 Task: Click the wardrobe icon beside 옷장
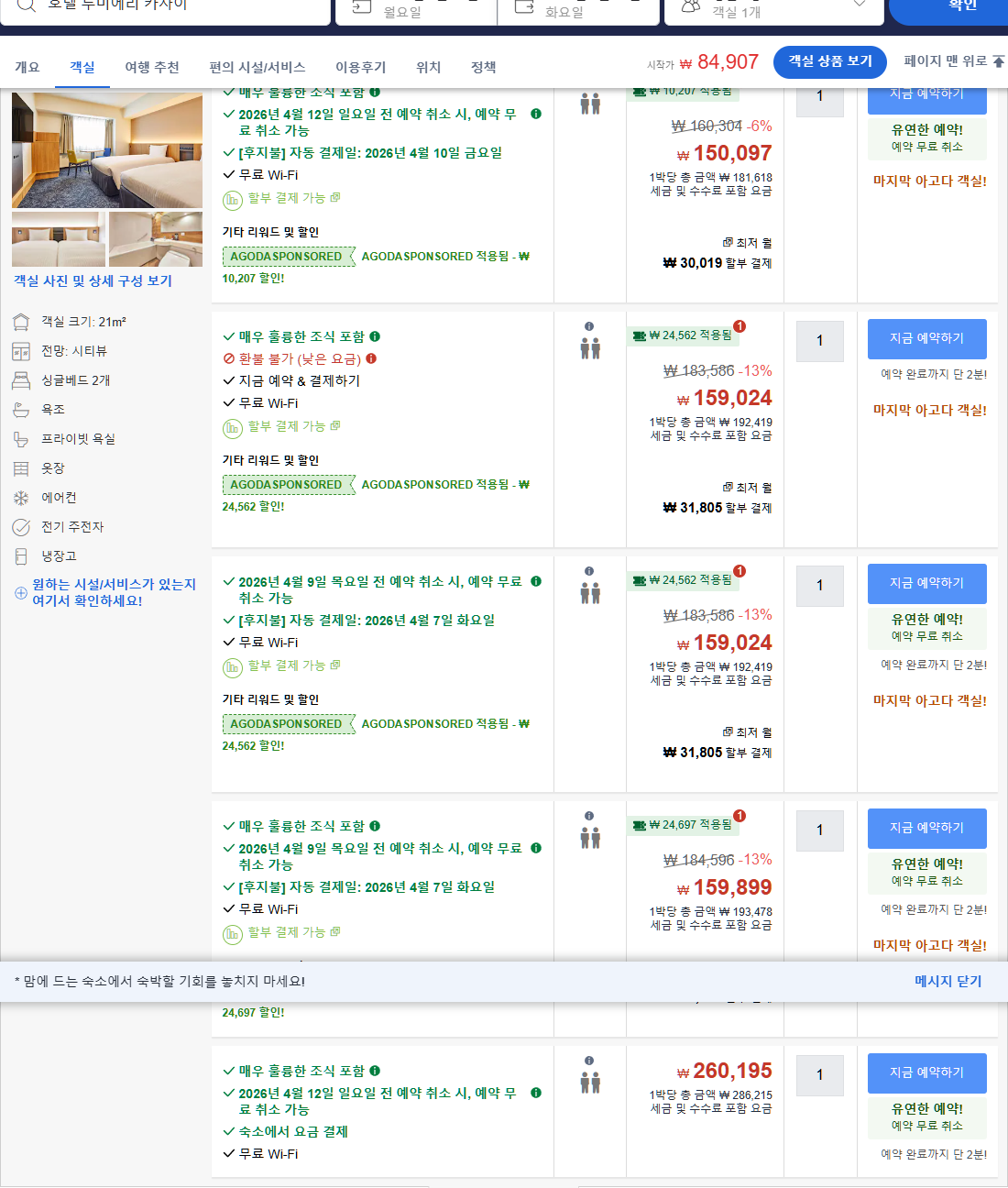[23, 467]
